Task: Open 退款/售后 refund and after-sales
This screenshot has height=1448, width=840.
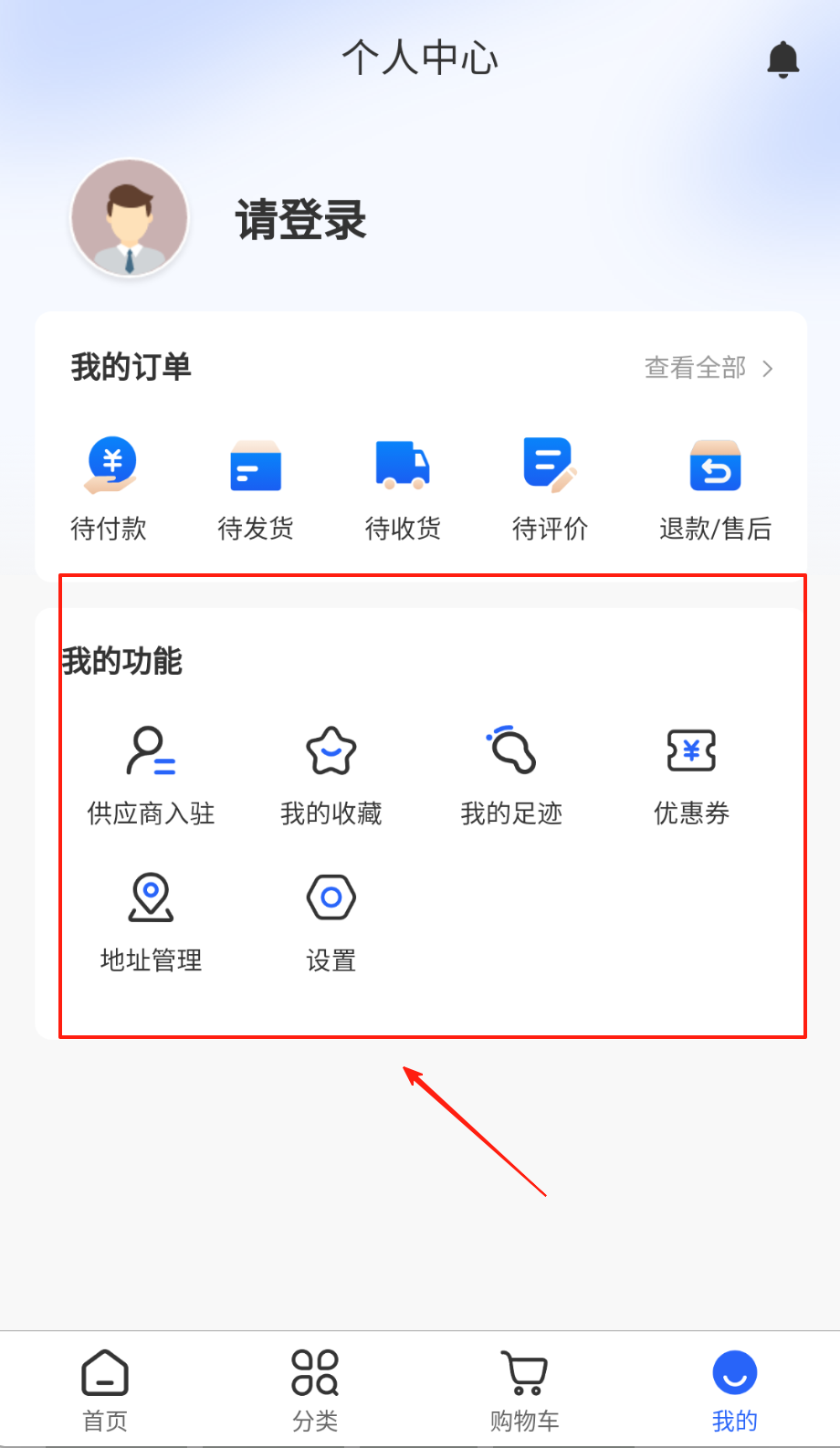Action: pos(715,488)
